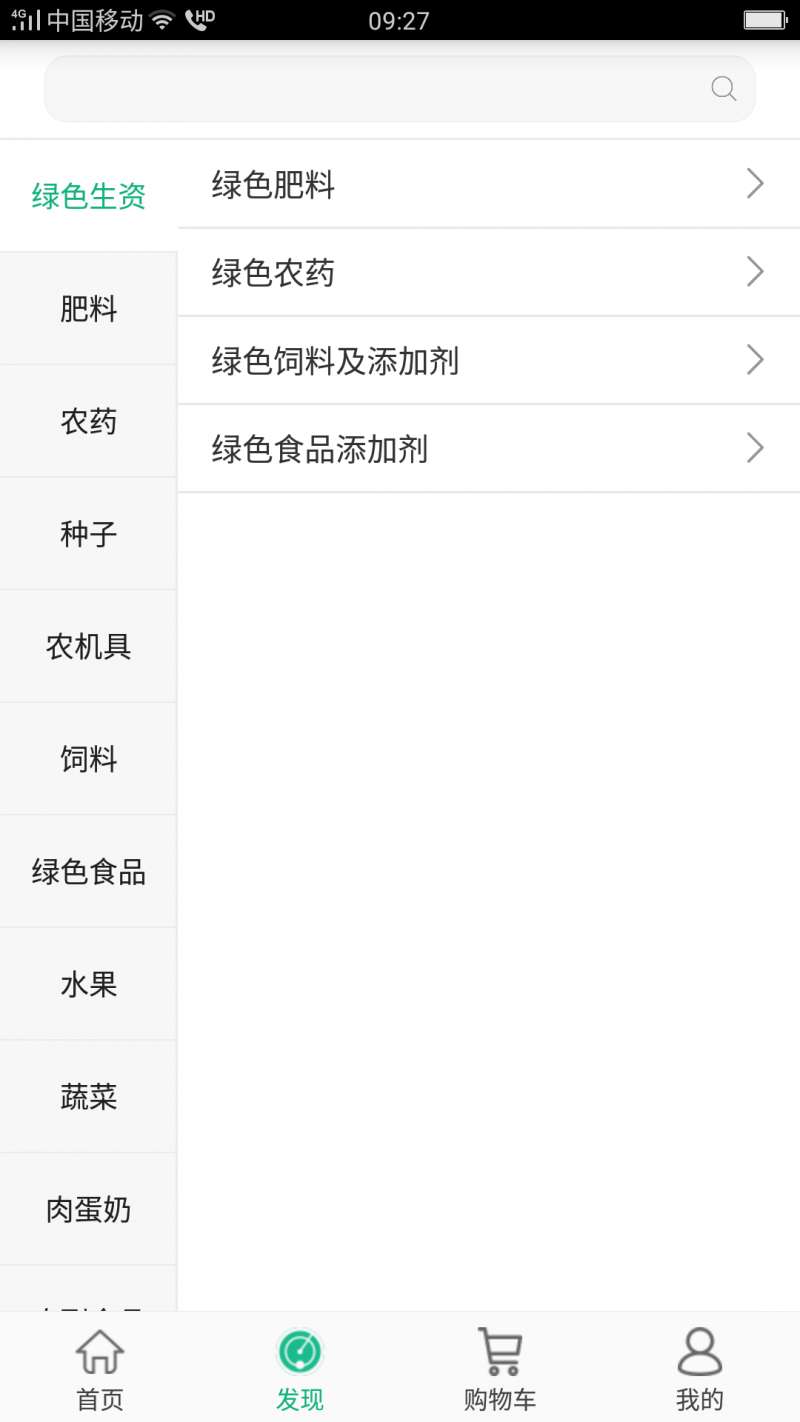Tap the search magnifier icon
This screenshot has height=1422, width=800.
pos(724,89)
